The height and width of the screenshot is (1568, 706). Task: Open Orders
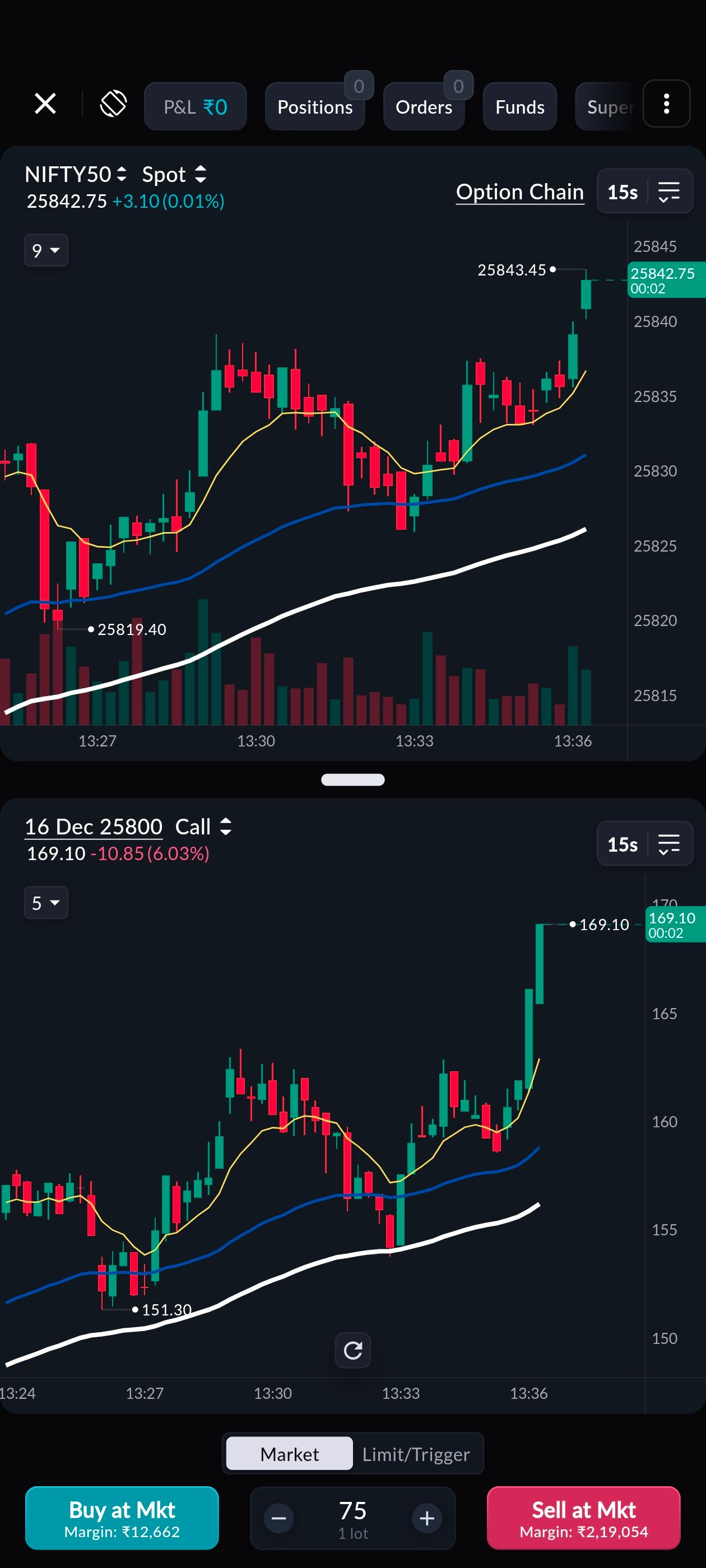point(424,107)
